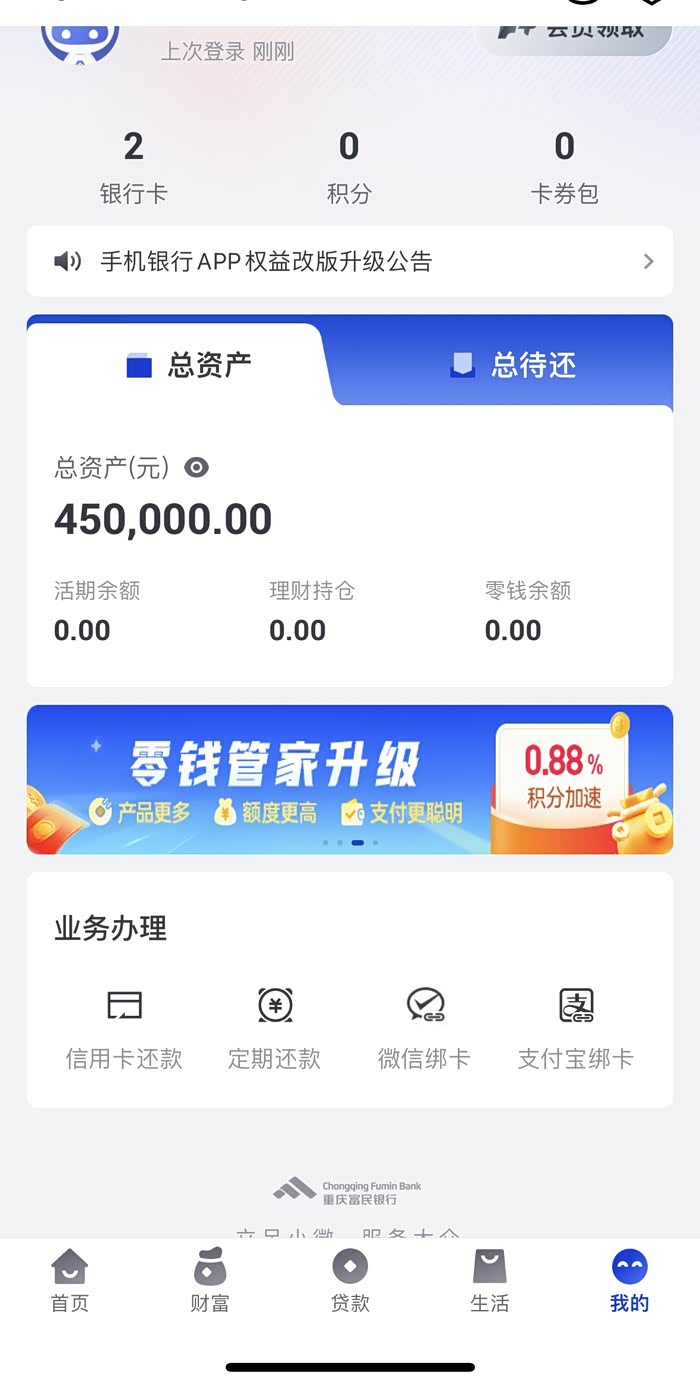Switch to the 总待还 tab
Image resolution: width=700 pixels, height=1386 pixels.
tap(512, 365)
